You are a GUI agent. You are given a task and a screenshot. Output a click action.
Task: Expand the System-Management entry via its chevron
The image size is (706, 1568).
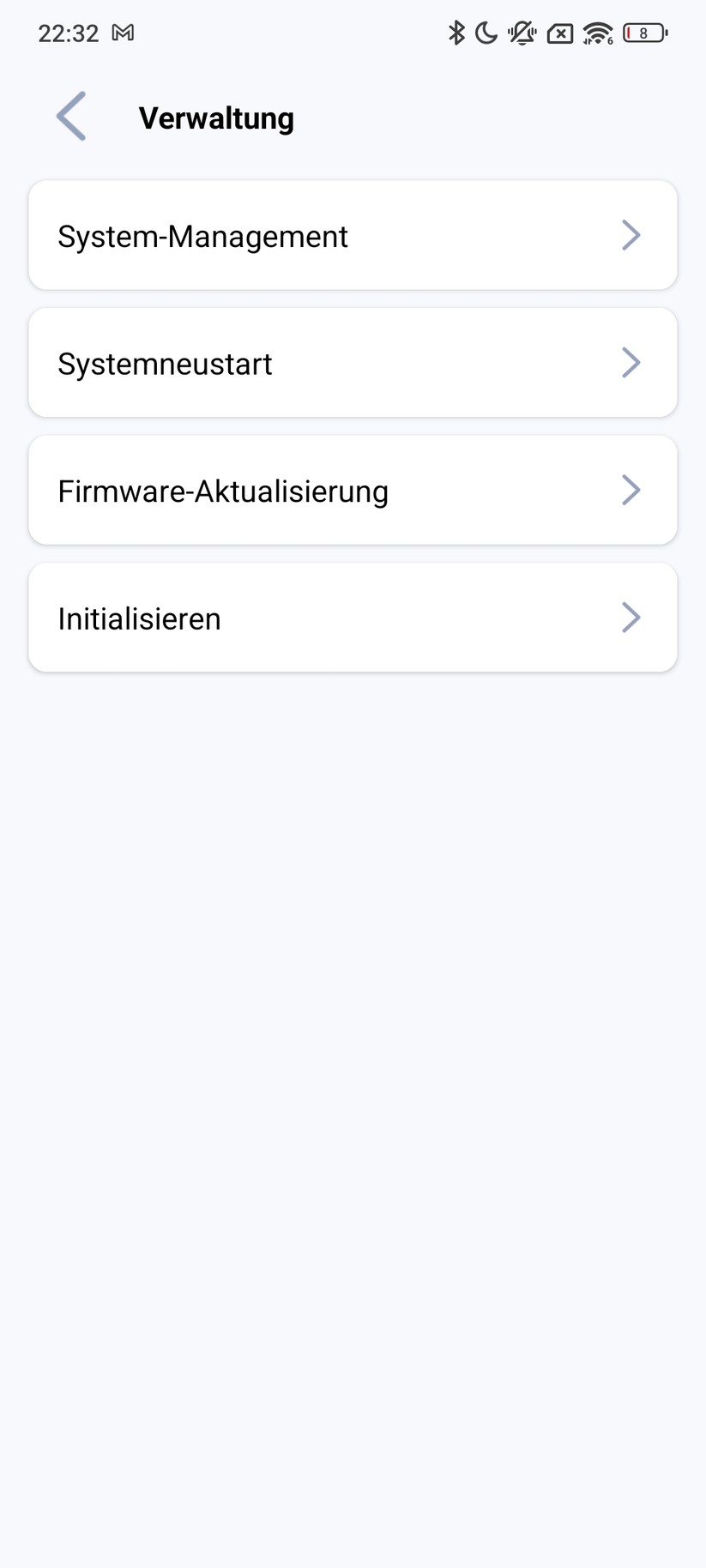pos(631,235)
